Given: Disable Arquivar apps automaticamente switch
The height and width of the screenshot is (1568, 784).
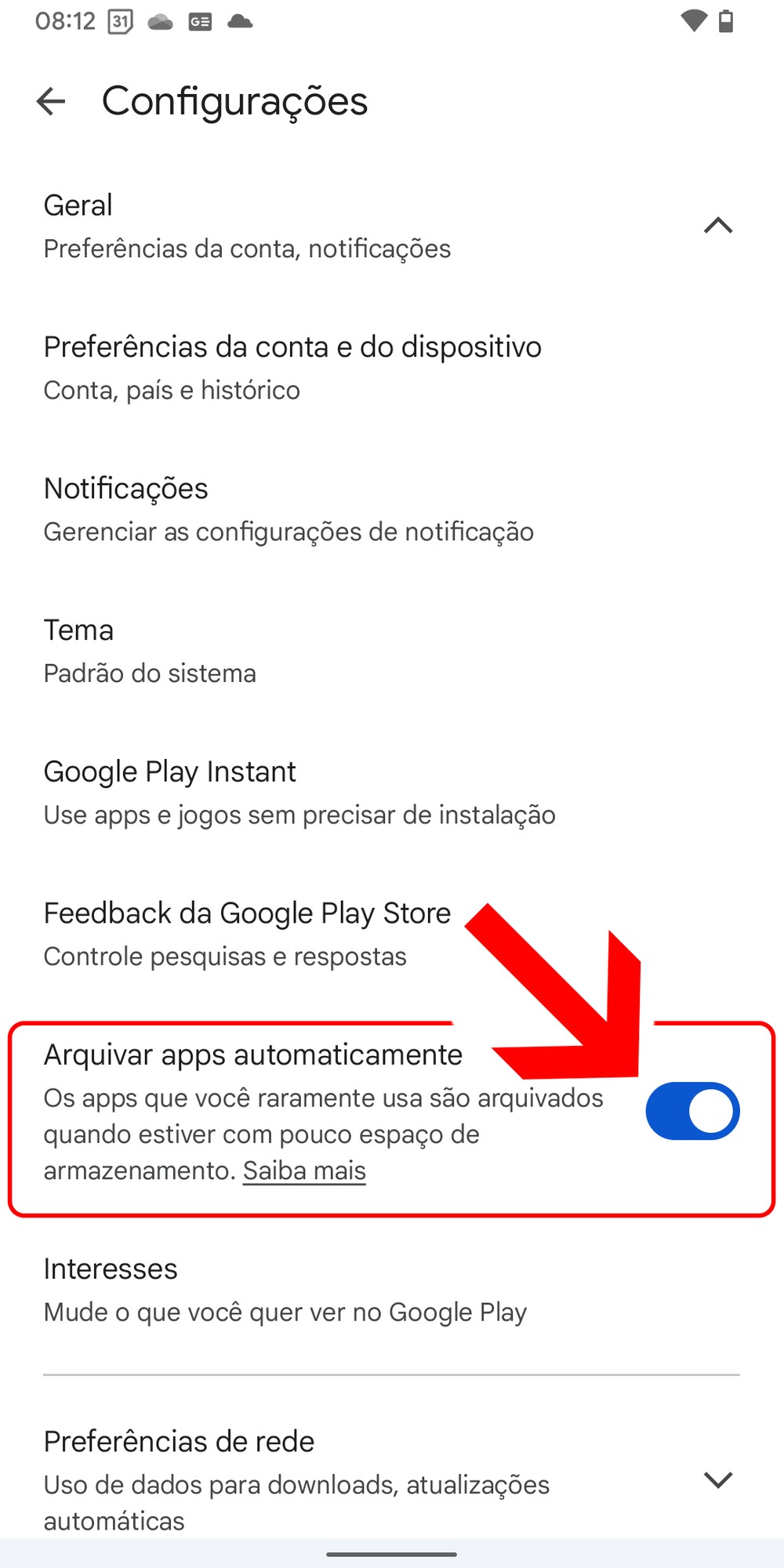Looking at the screenshot, I should 692,1111.
